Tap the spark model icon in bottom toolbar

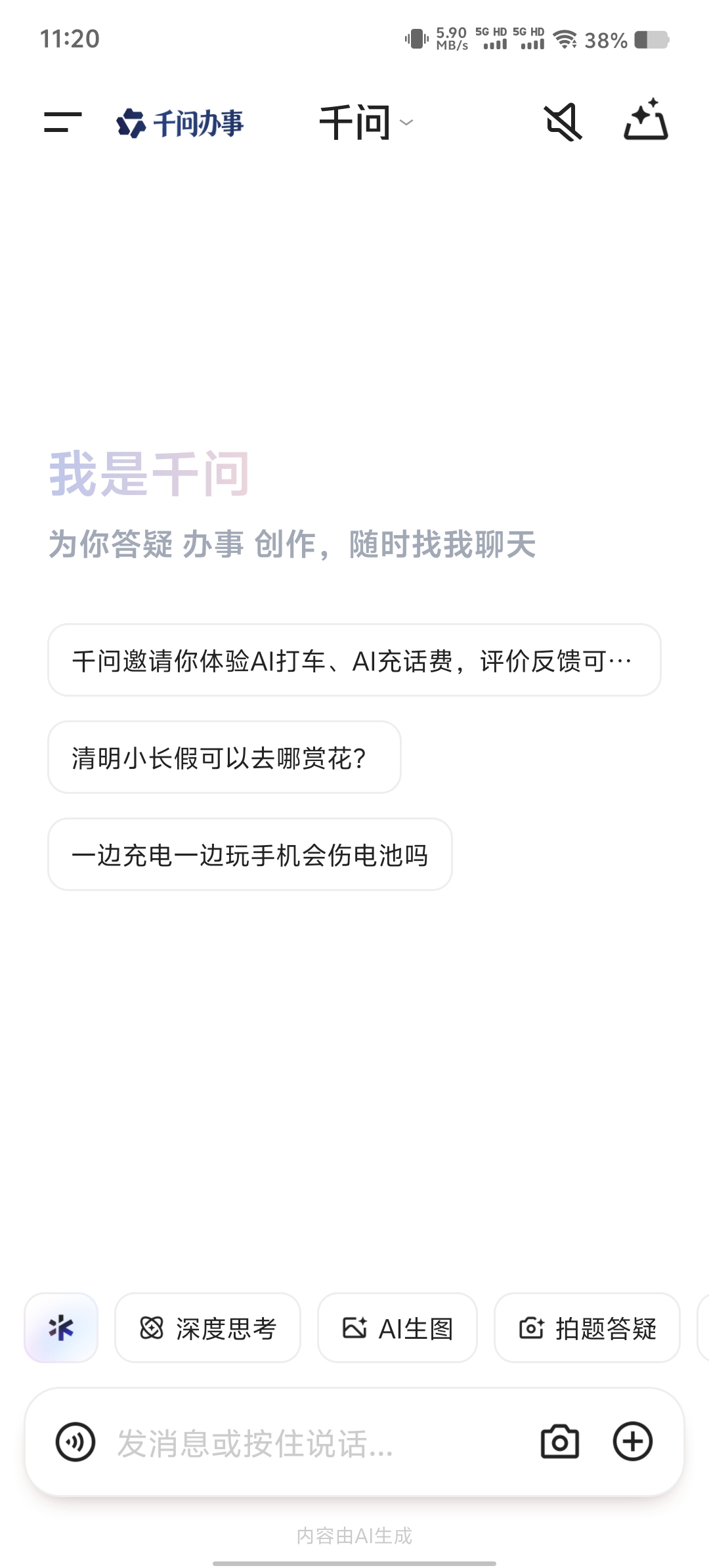60,1328
